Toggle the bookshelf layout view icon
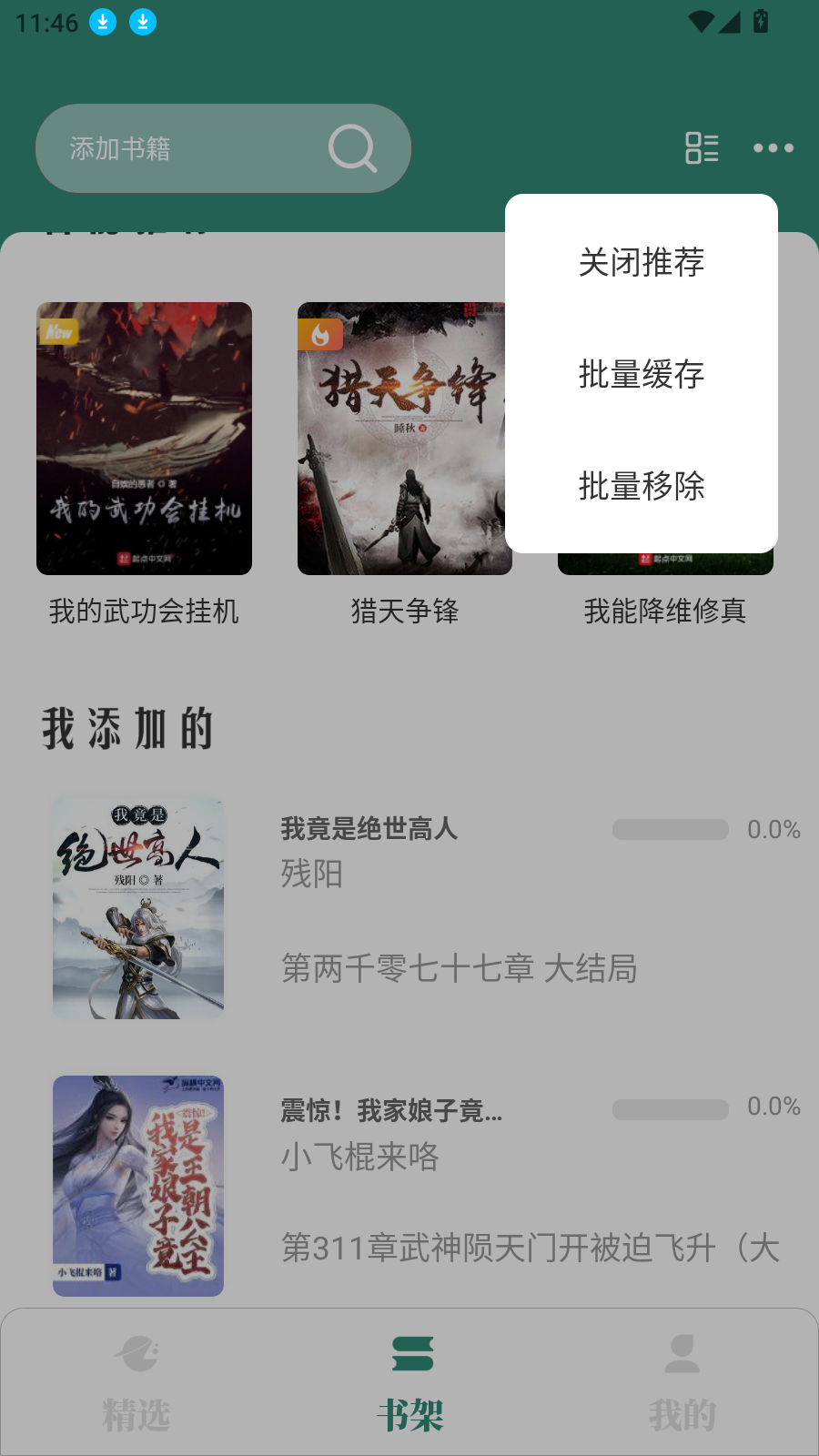Screen dimensions: 819x1456 click(x=702, y=148)
